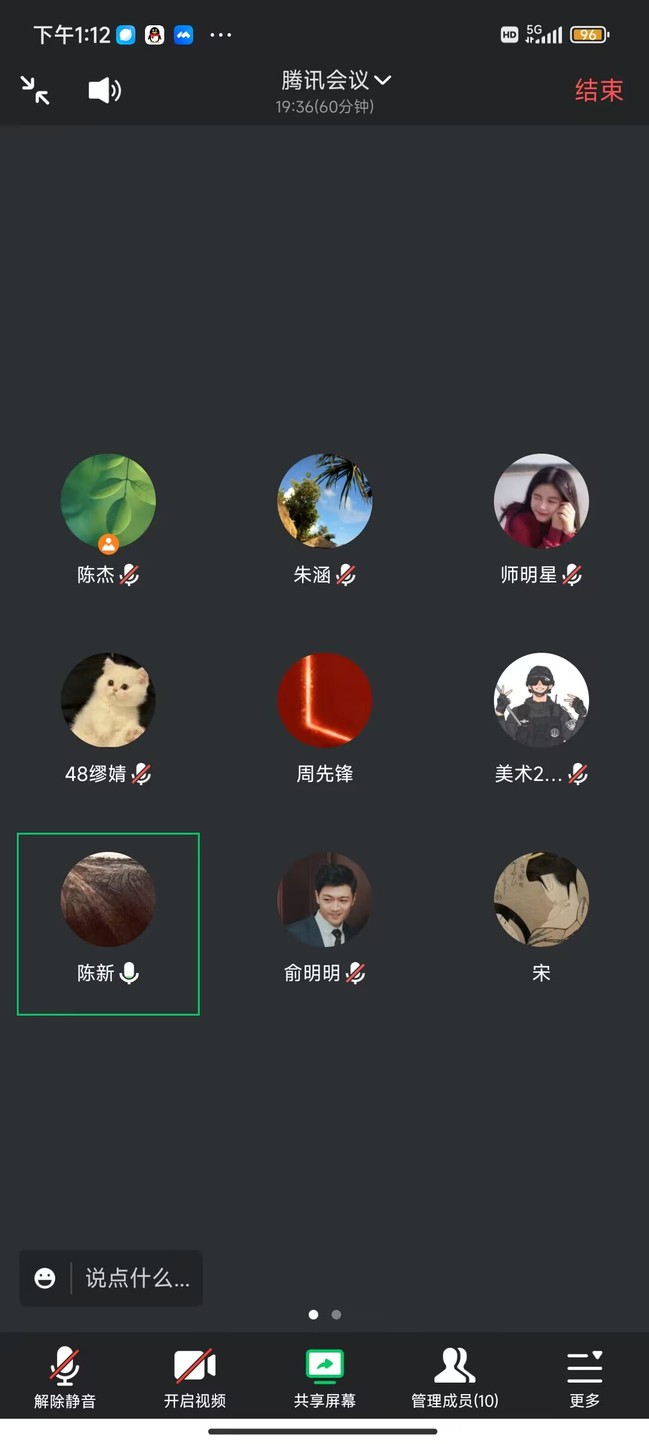The image size is (649, 1444).
Task: End the meeting with 结束
Action: point(598,90)
